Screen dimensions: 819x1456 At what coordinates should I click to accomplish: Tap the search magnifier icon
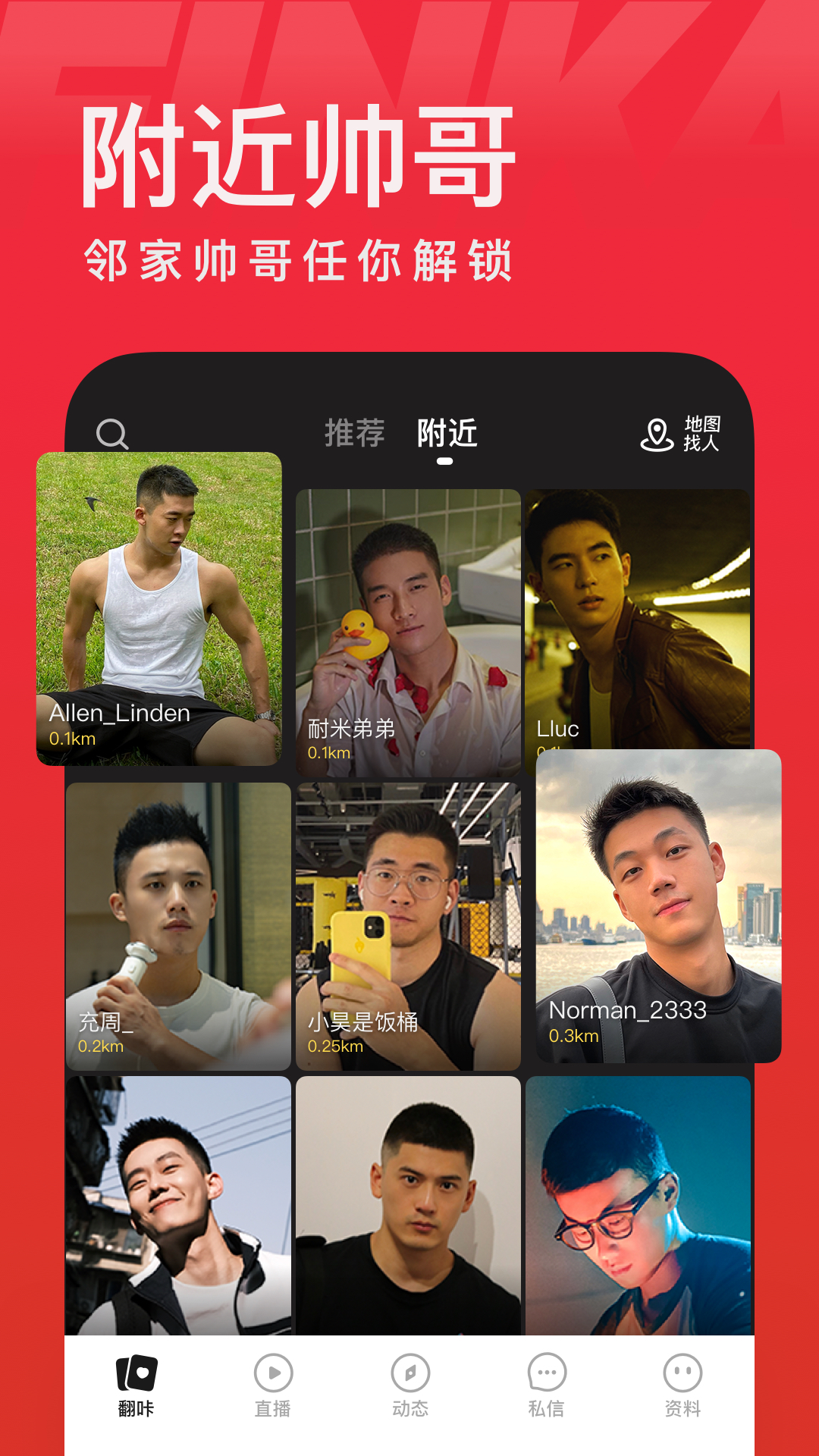point(111,434)
